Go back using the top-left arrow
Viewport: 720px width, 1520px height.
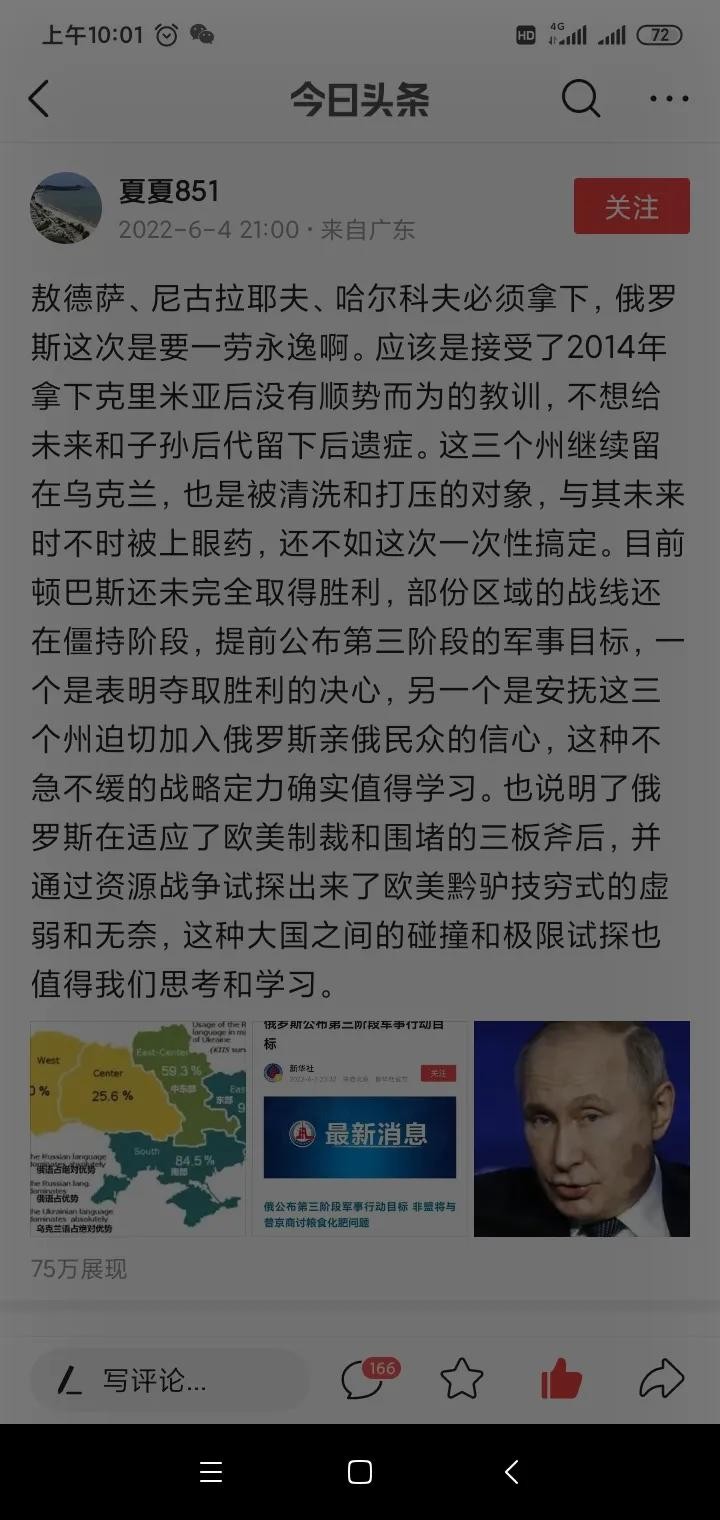pos(39,99)
